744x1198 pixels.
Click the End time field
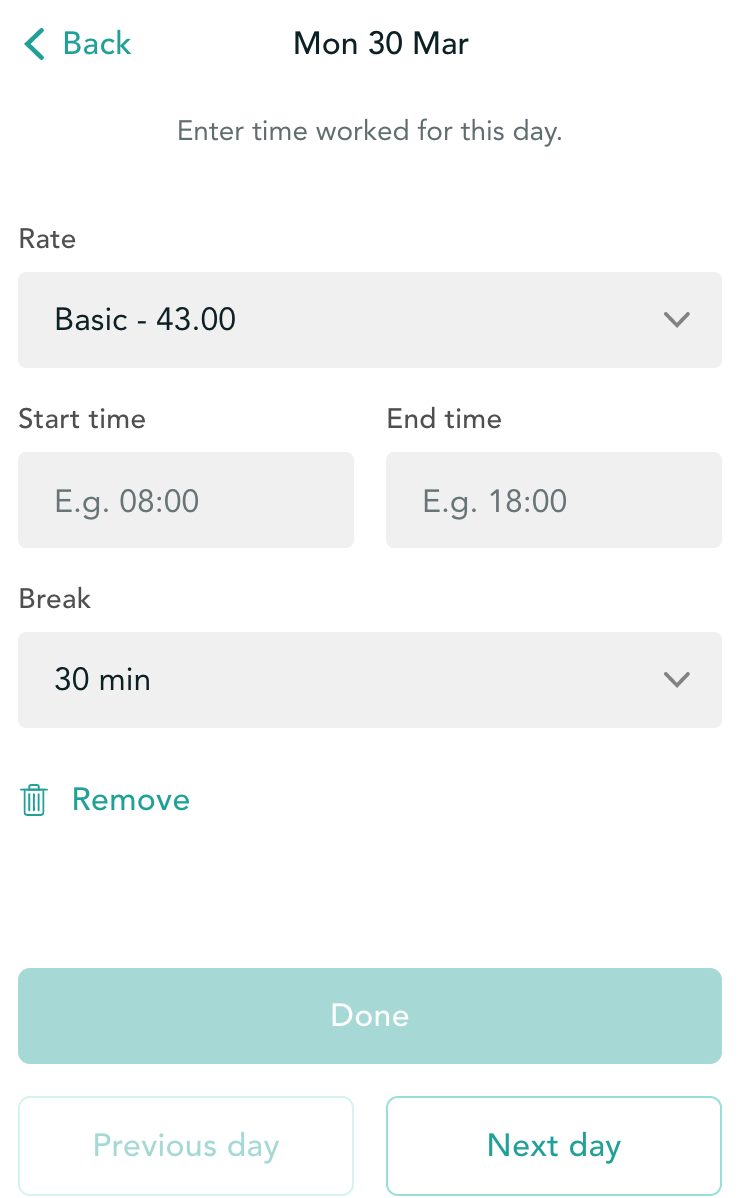(554, 500)
